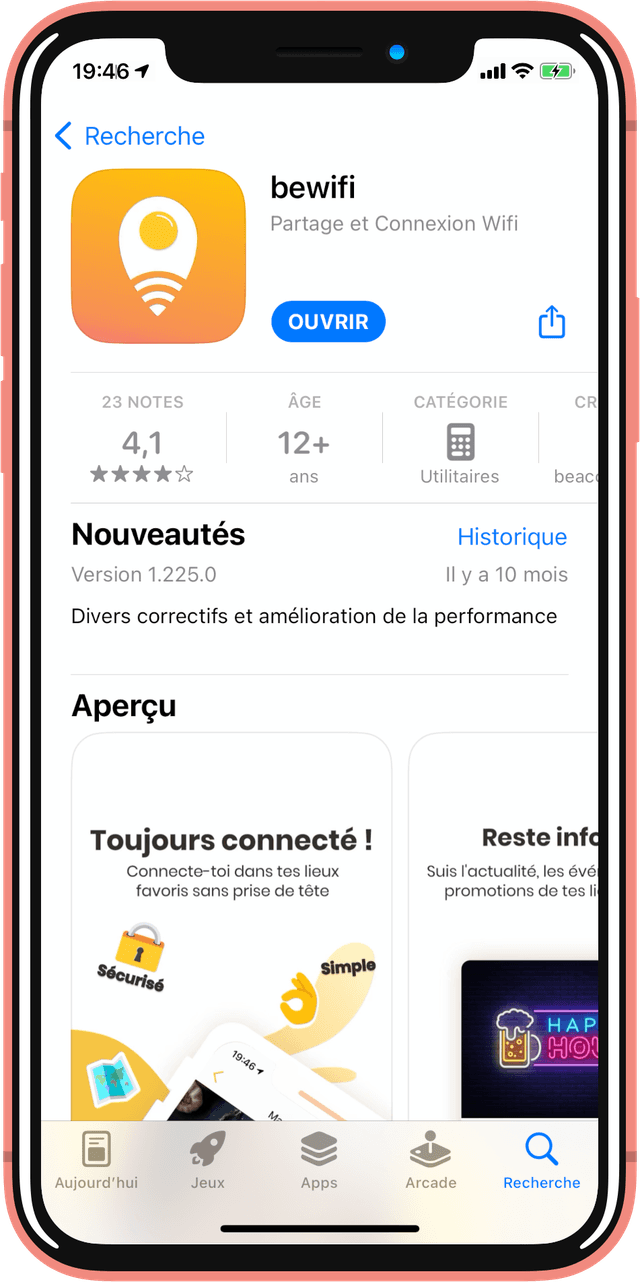
Task: Open the version Historique link
Action: 512,537
